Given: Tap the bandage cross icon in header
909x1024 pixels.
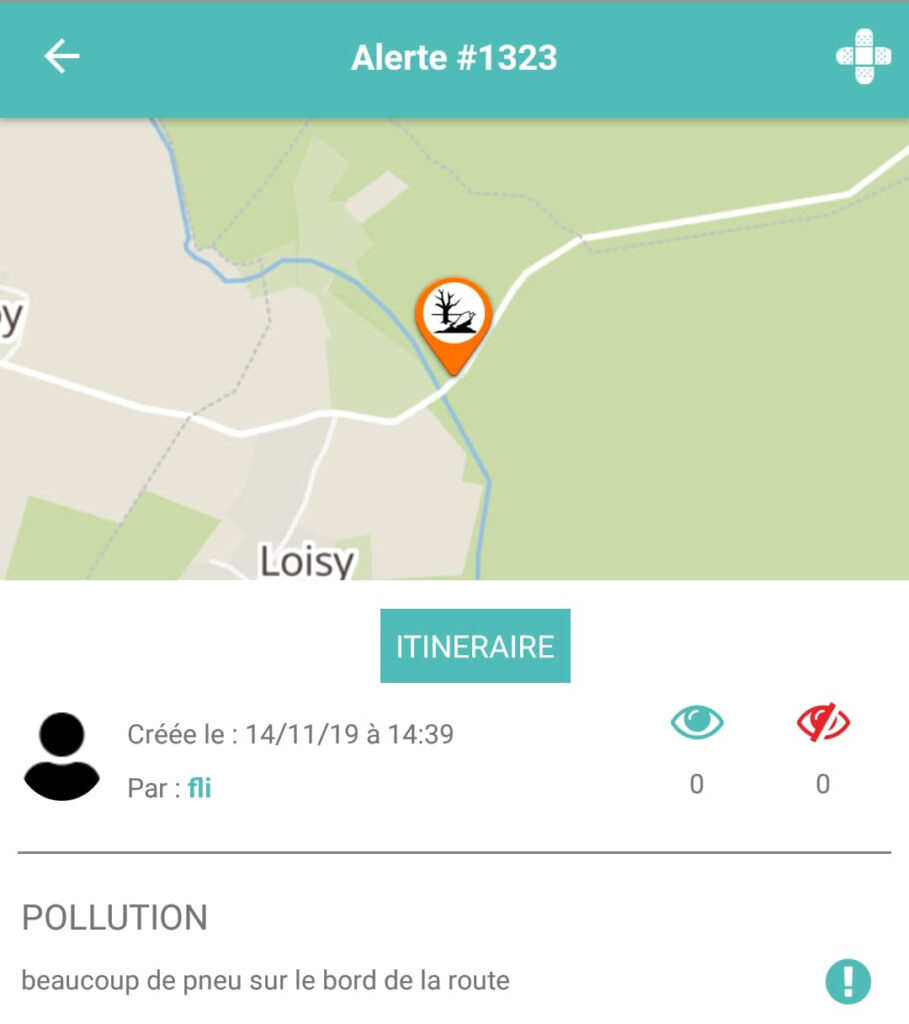Looking at the screenshot, I should point(863,57).
